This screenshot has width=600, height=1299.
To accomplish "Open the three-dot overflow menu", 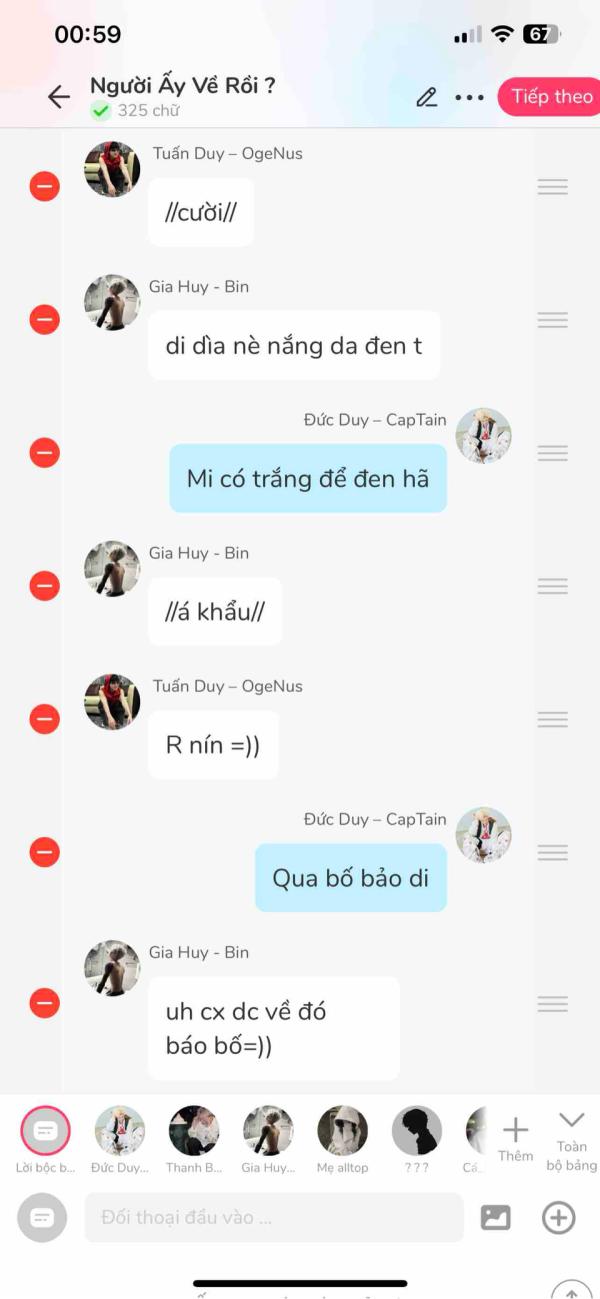I will [x=469, y=97].
